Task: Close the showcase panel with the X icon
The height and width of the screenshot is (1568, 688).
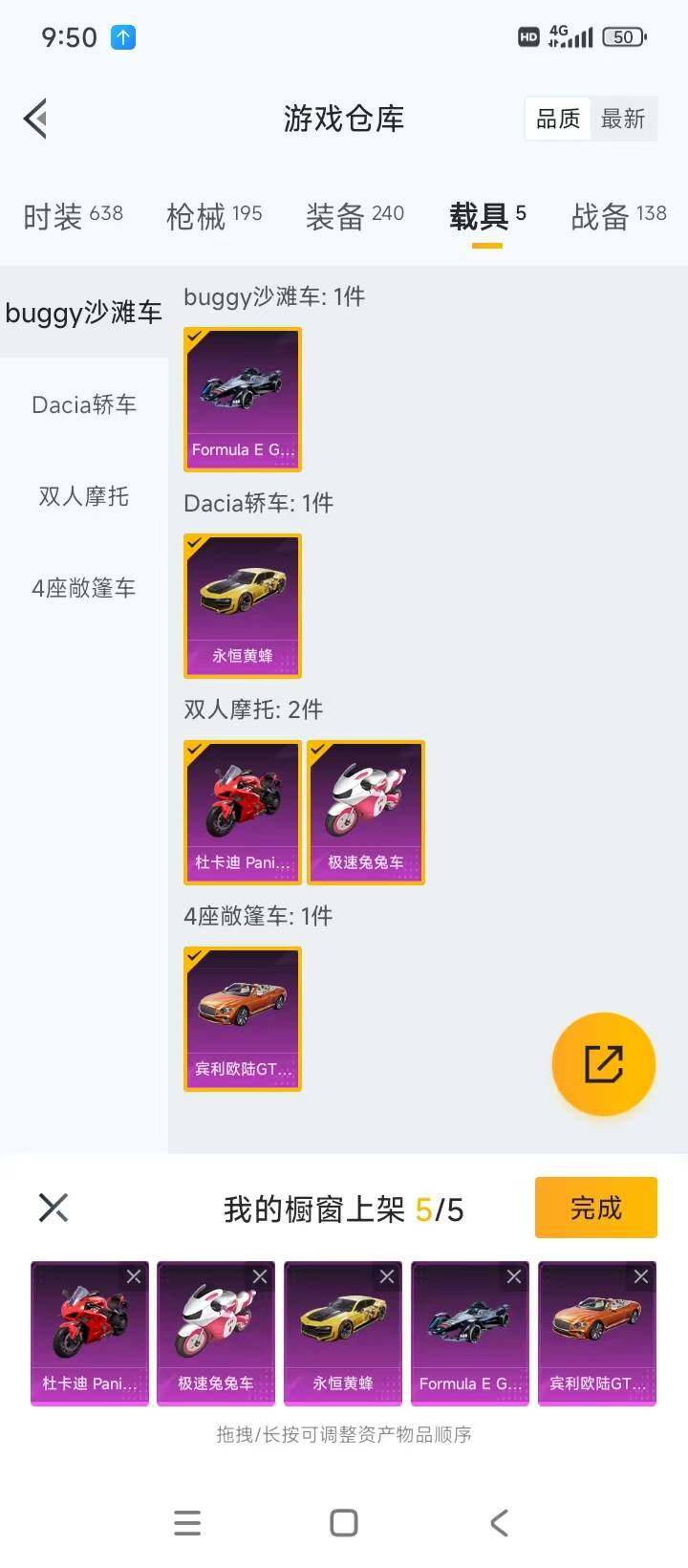Action: [x=53, y=1208]
